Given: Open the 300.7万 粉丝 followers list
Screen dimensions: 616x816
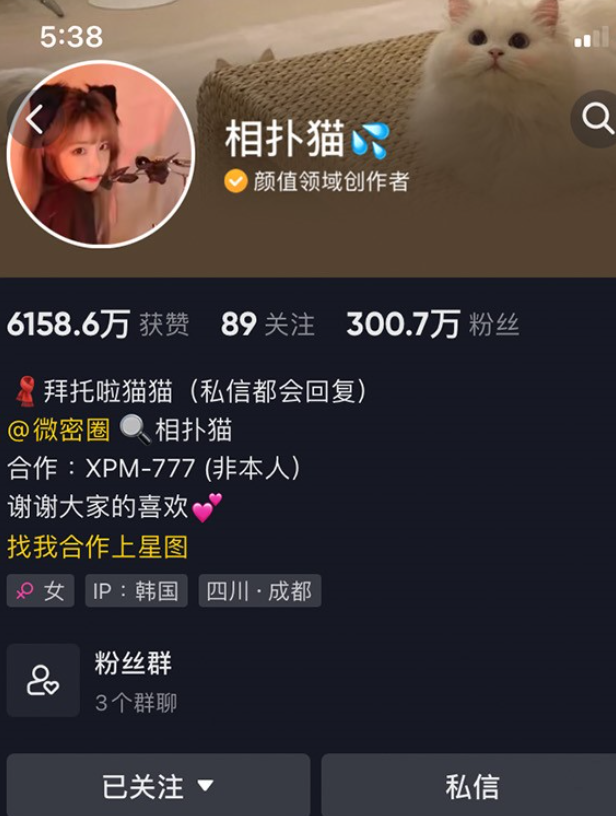Looking at the screenshot, I should pos(432,324).
